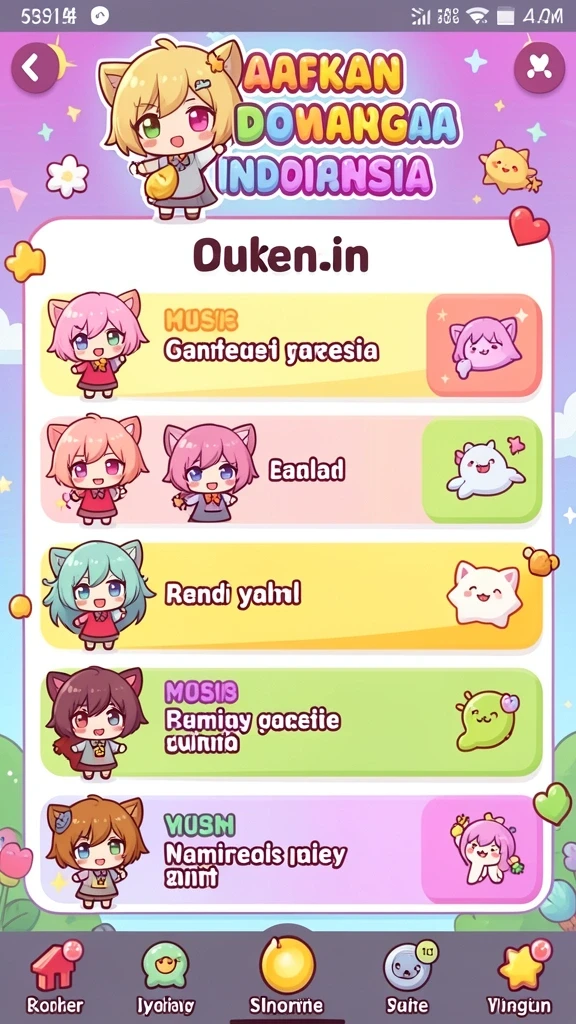The width and height of the screenshot is (576, 1024).
Task: Go back with the arrow button
Action: 33,67
